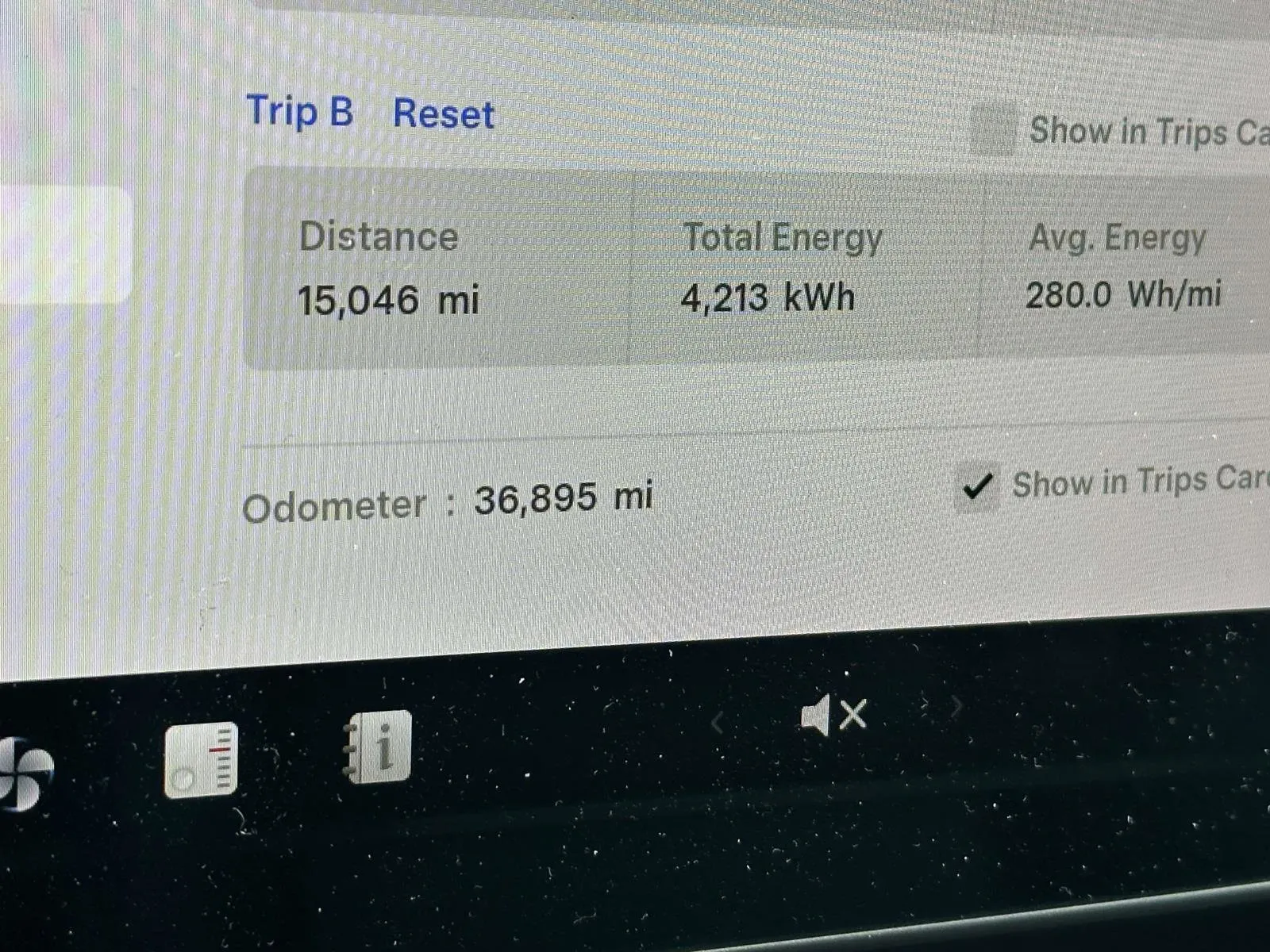This screenshot has height=952, width=1270.
Task: Lower volume with the left chevron
Action: (x=717, y=721)
